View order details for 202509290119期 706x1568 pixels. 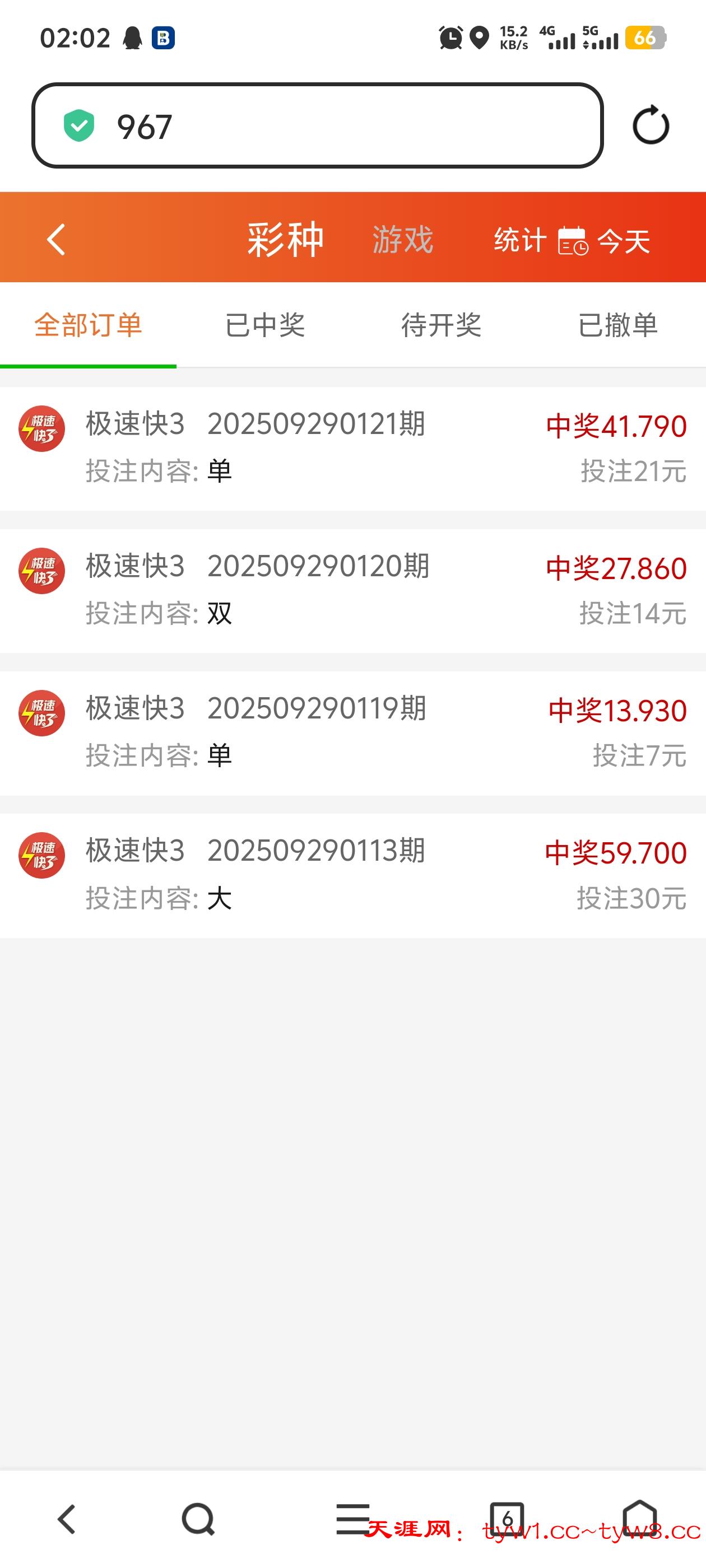tap(352, 733)
